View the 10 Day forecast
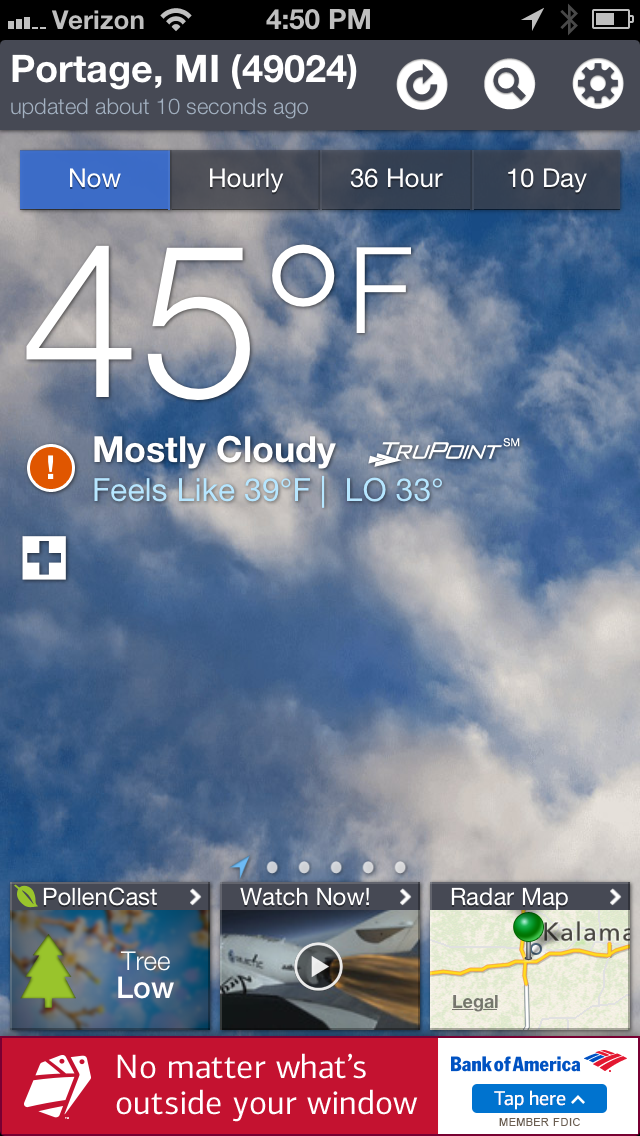 click(x=546, y=180)
